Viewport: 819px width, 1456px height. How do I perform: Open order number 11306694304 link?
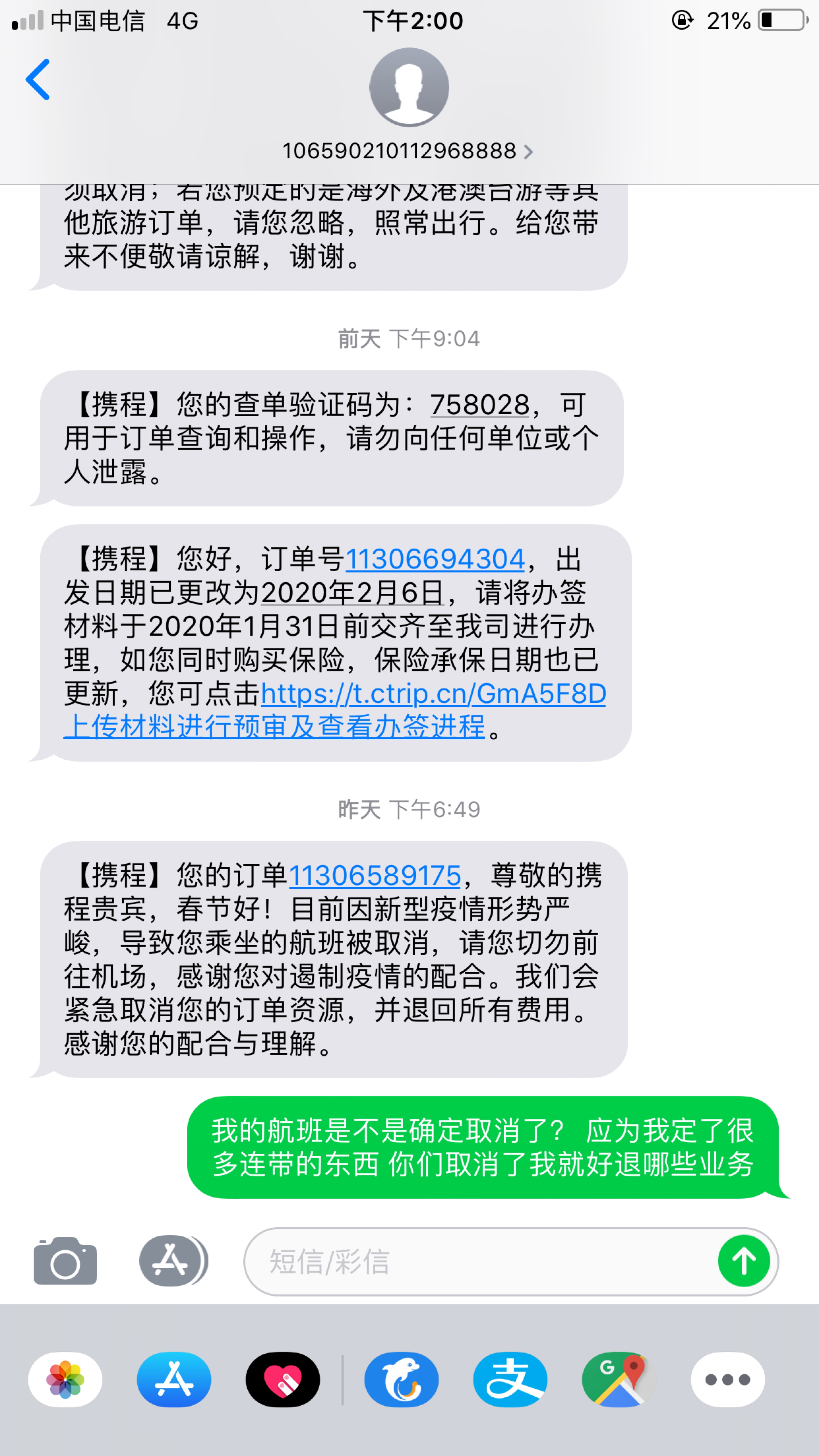(x=435, y=559)
